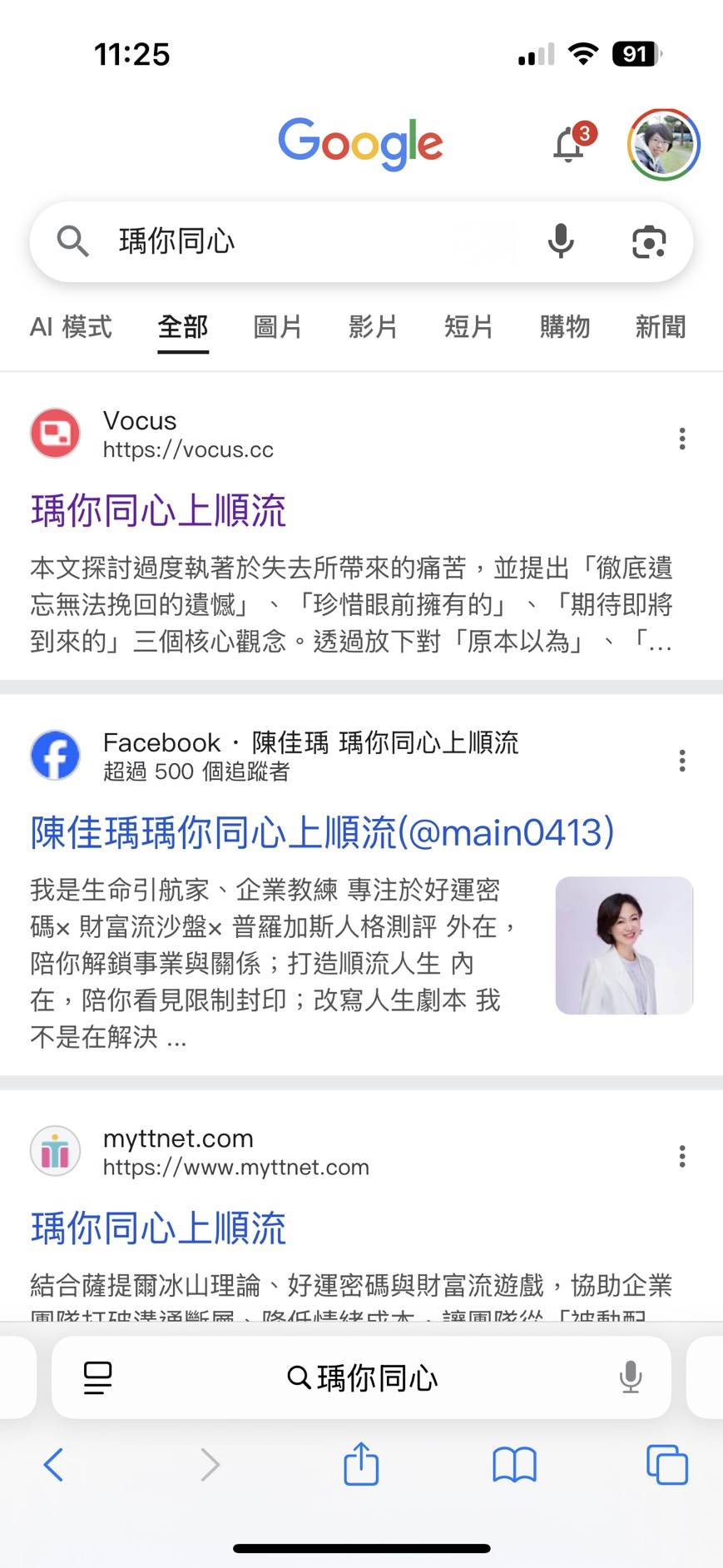Open more options for the Facebook result

tap(682, 760)
